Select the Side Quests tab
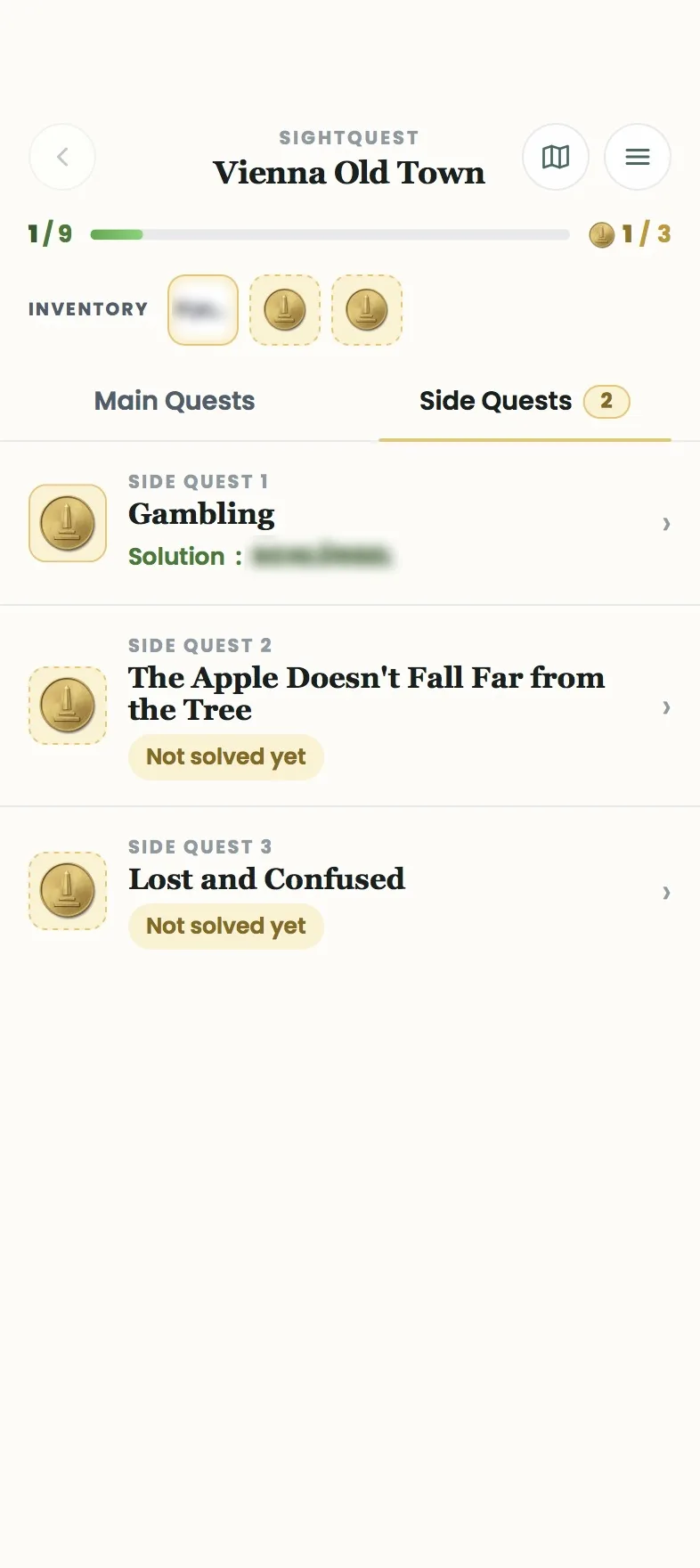700x1568 pixels. pos(525,401)
